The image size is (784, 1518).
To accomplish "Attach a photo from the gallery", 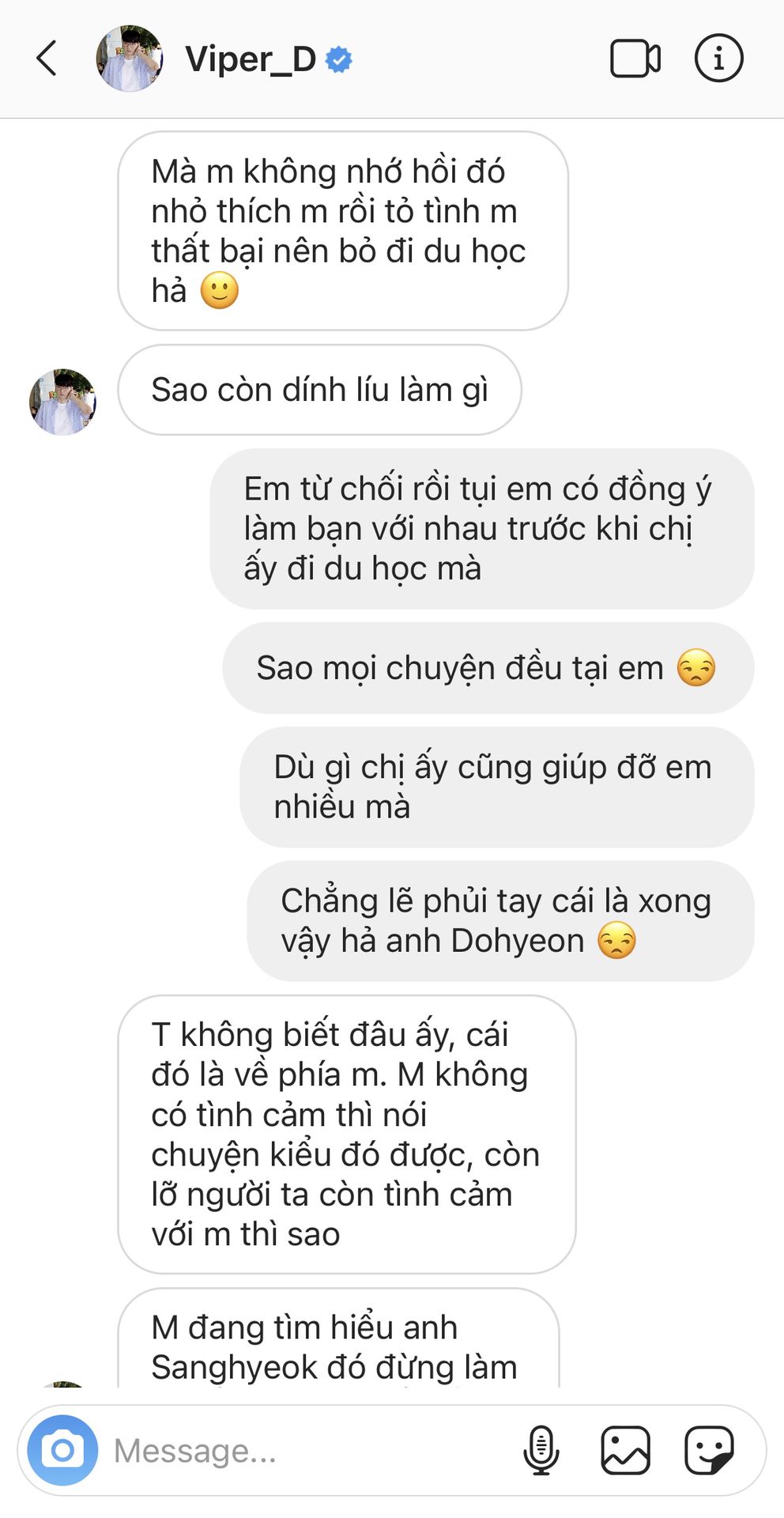I will point(625,1450).
